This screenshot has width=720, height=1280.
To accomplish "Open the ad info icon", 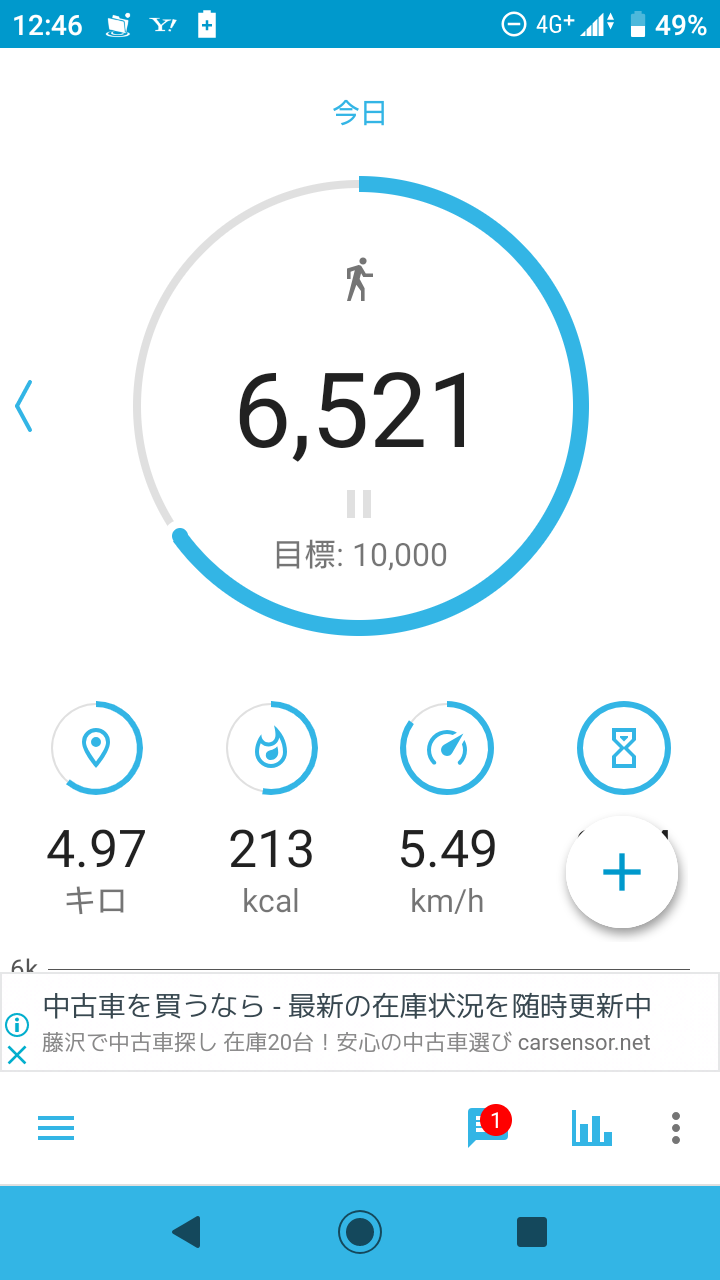I will coord(17,1025).
